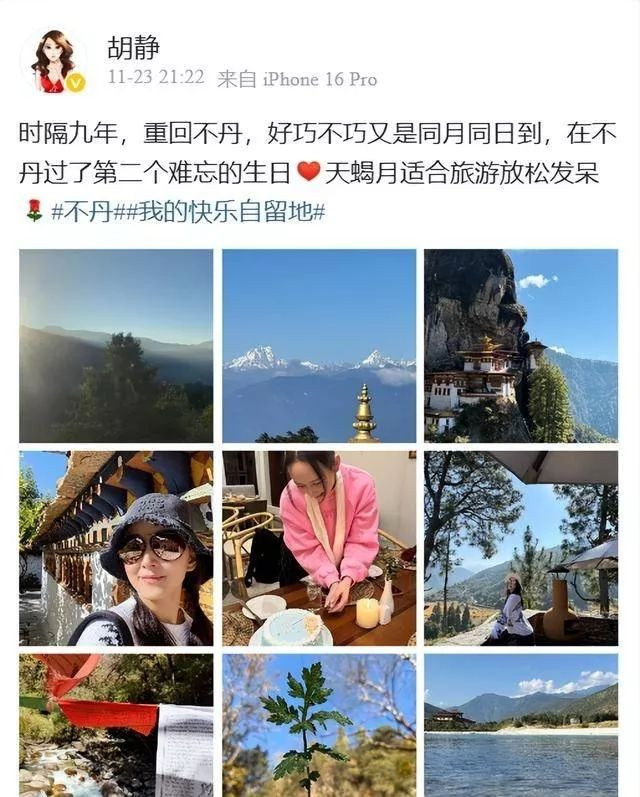The image size is (640, 797).
Task: View the green leaf against sky photo
Action: pos(319,725)
